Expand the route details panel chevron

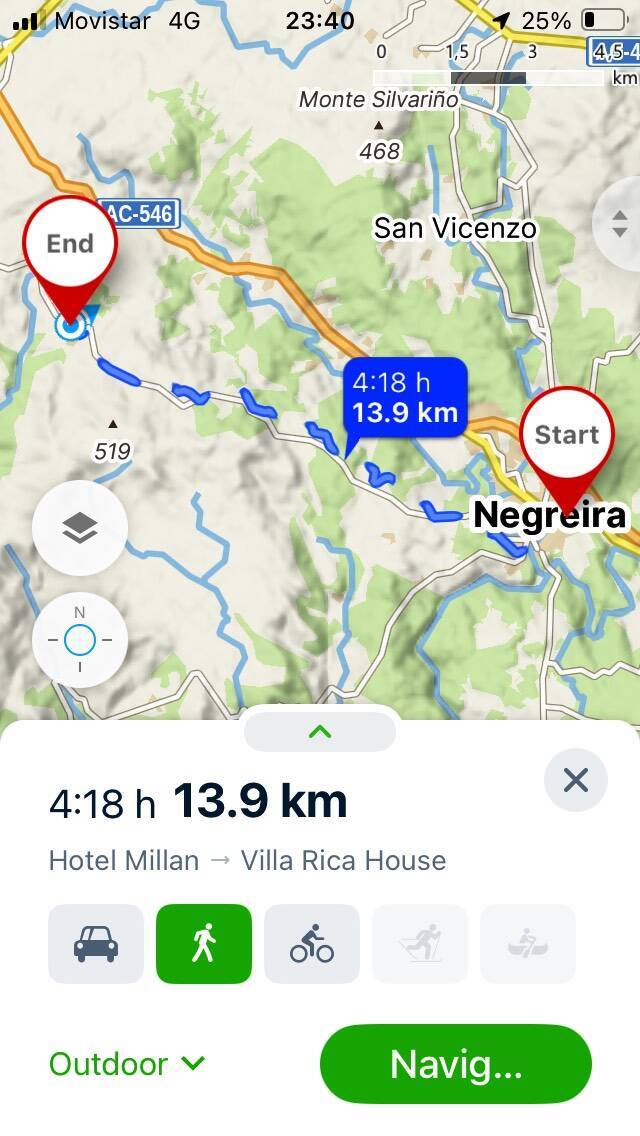pyautogui.click(x=320, y=732)
